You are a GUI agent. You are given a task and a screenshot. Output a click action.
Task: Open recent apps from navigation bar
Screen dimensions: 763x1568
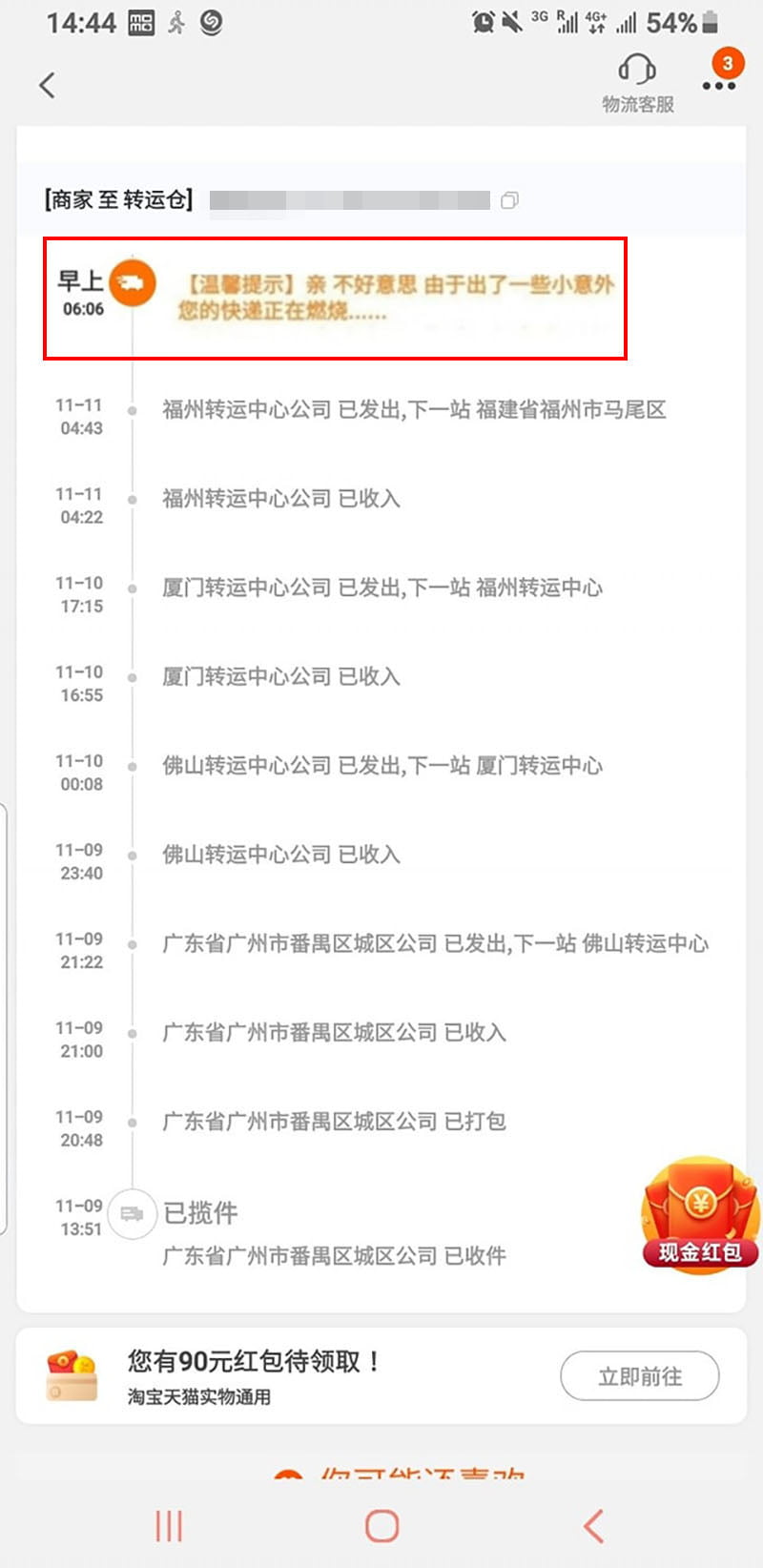click(x=169, y=1525)
